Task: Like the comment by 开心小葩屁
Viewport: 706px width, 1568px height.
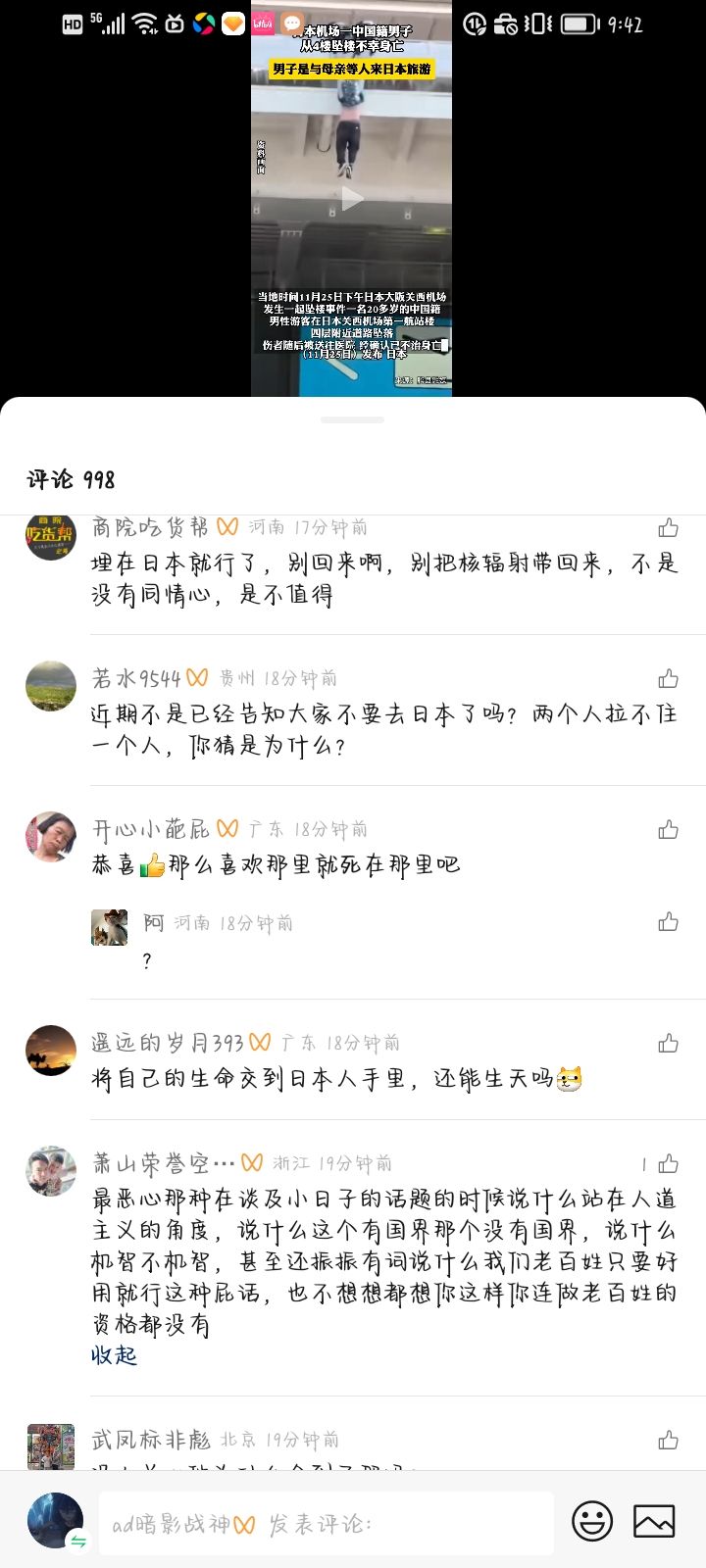Action: [669, 829]
